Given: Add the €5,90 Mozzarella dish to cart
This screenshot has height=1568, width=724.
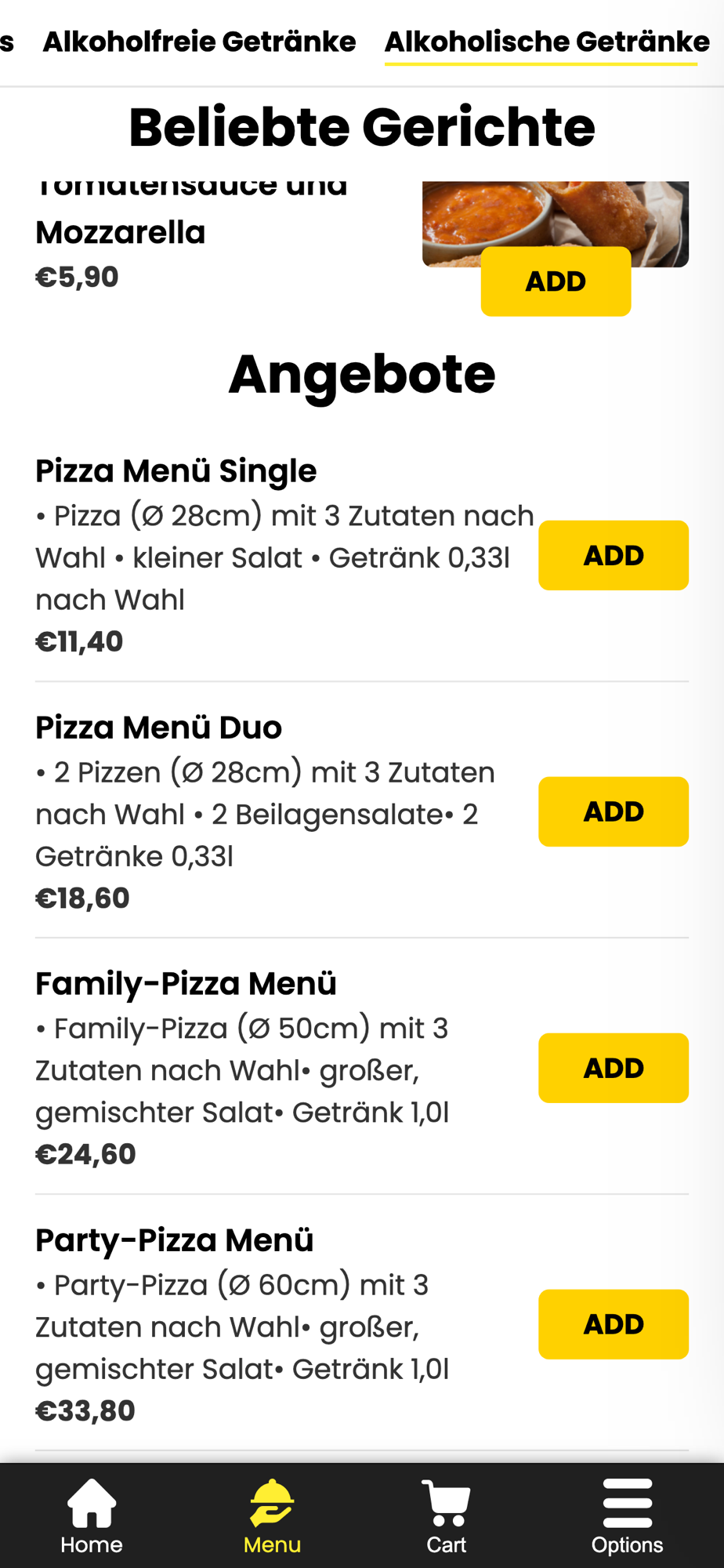Looking at the screenshot, I should [x=556, y=281].
